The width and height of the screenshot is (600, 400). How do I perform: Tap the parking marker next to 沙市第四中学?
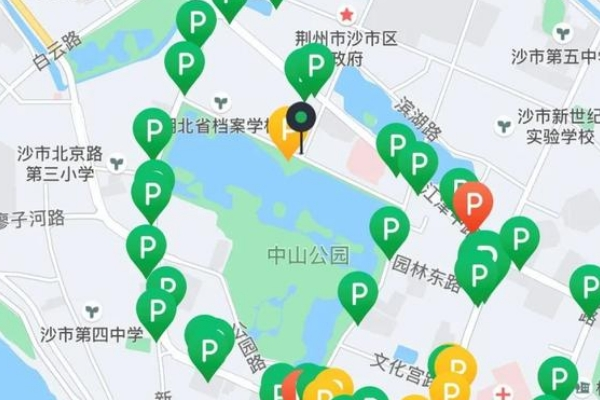click(157, 311)
